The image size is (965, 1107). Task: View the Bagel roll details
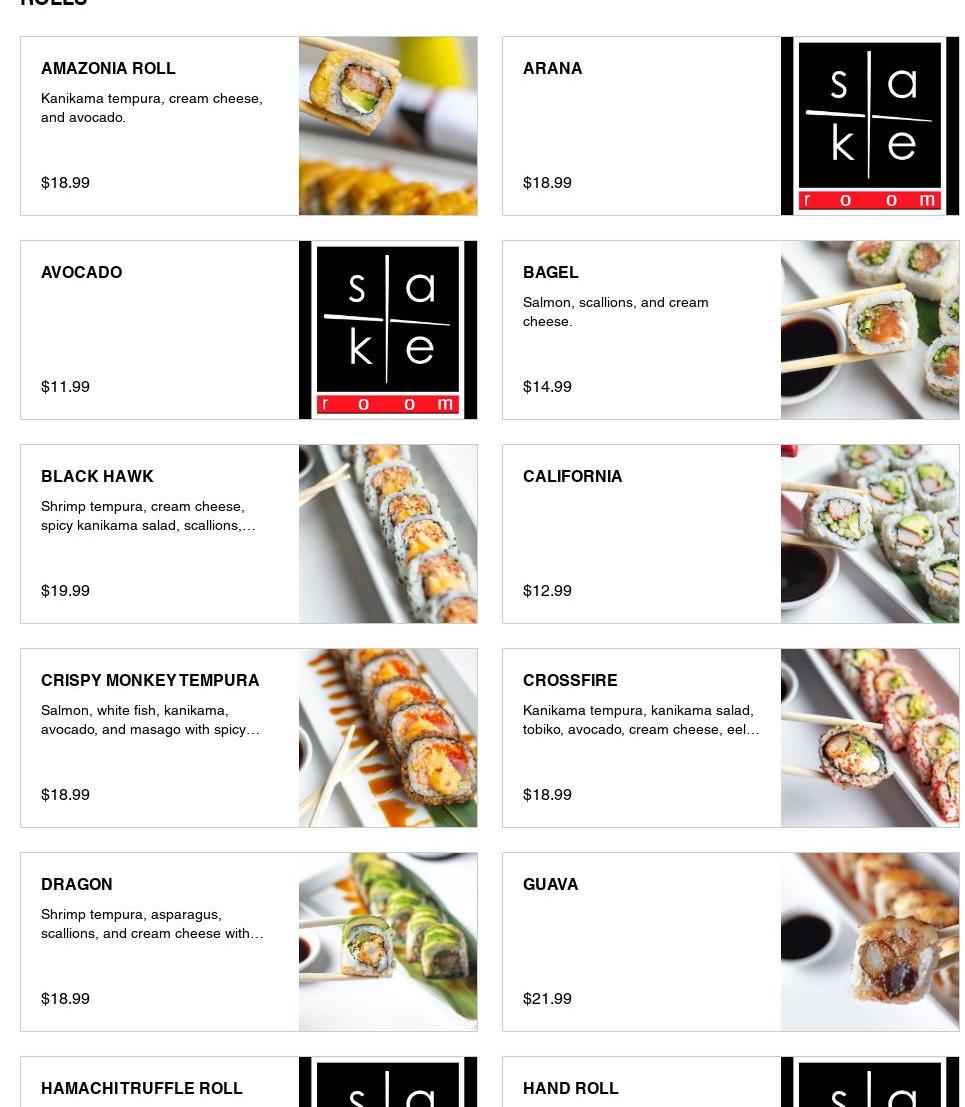[730, 330]
